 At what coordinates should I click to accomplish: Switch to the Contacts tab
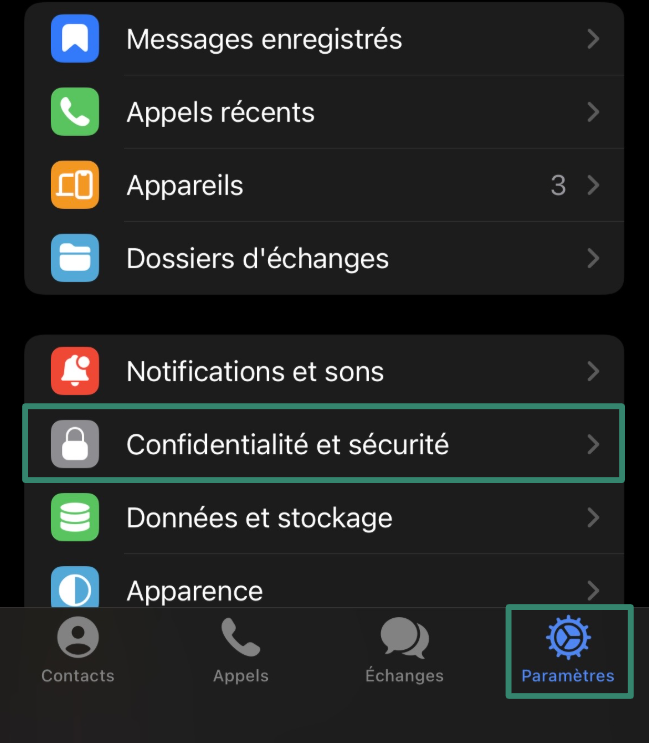(78, 652)
